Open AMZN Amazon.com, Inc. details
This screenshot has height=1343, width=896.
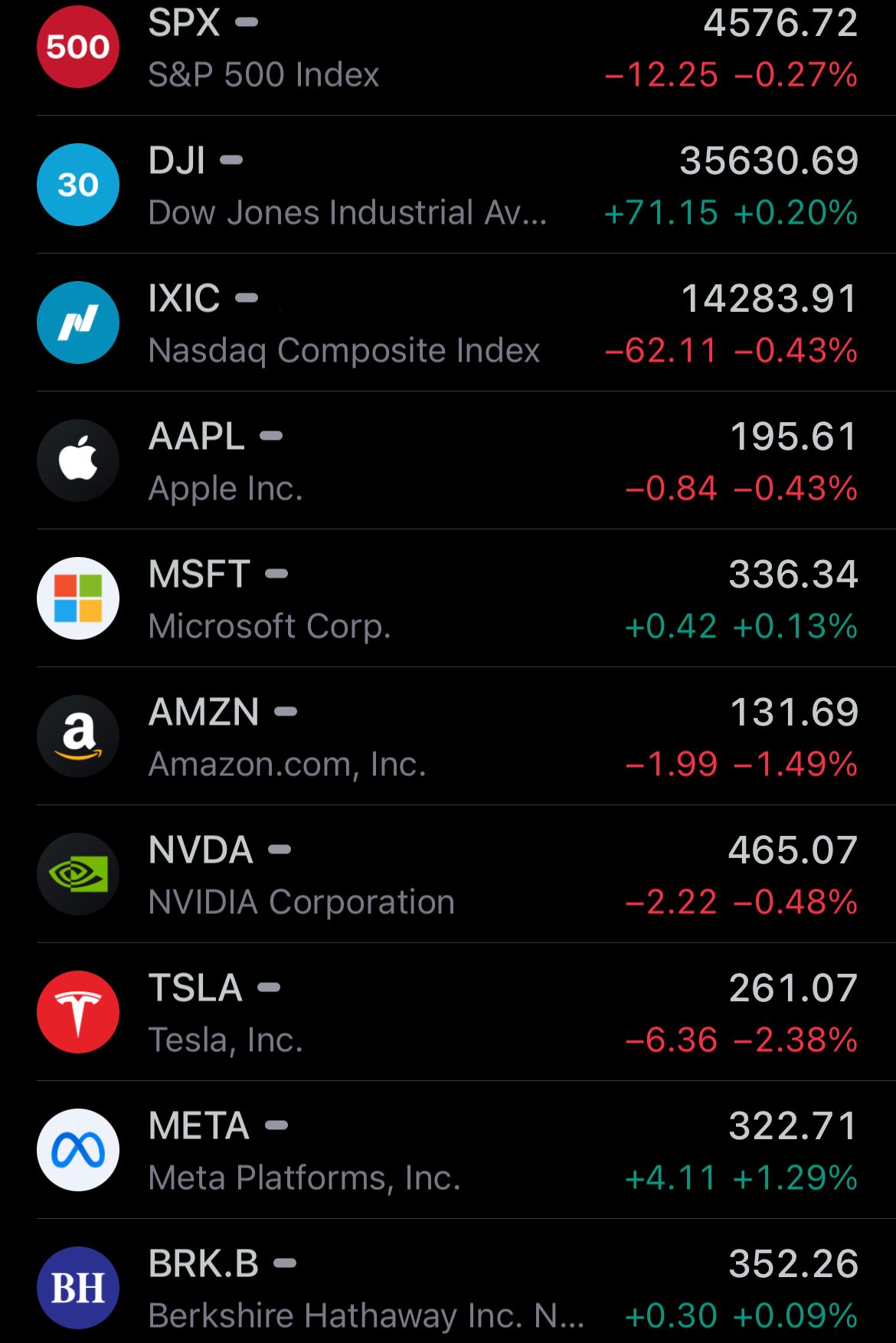tap(448, 736)
